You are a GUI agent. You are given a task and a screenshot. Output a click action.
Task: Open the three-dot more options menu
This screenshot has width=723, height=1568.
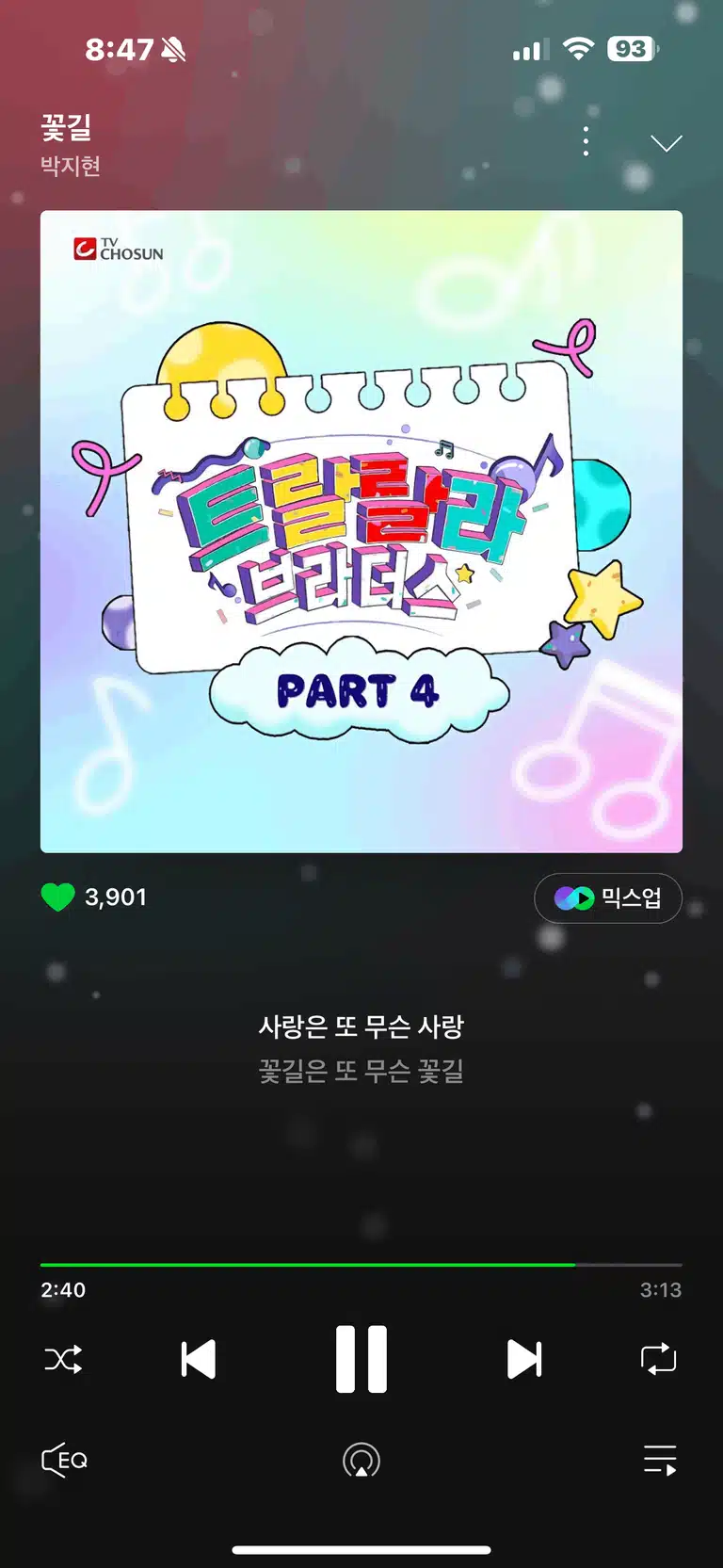tap(586, 141)
